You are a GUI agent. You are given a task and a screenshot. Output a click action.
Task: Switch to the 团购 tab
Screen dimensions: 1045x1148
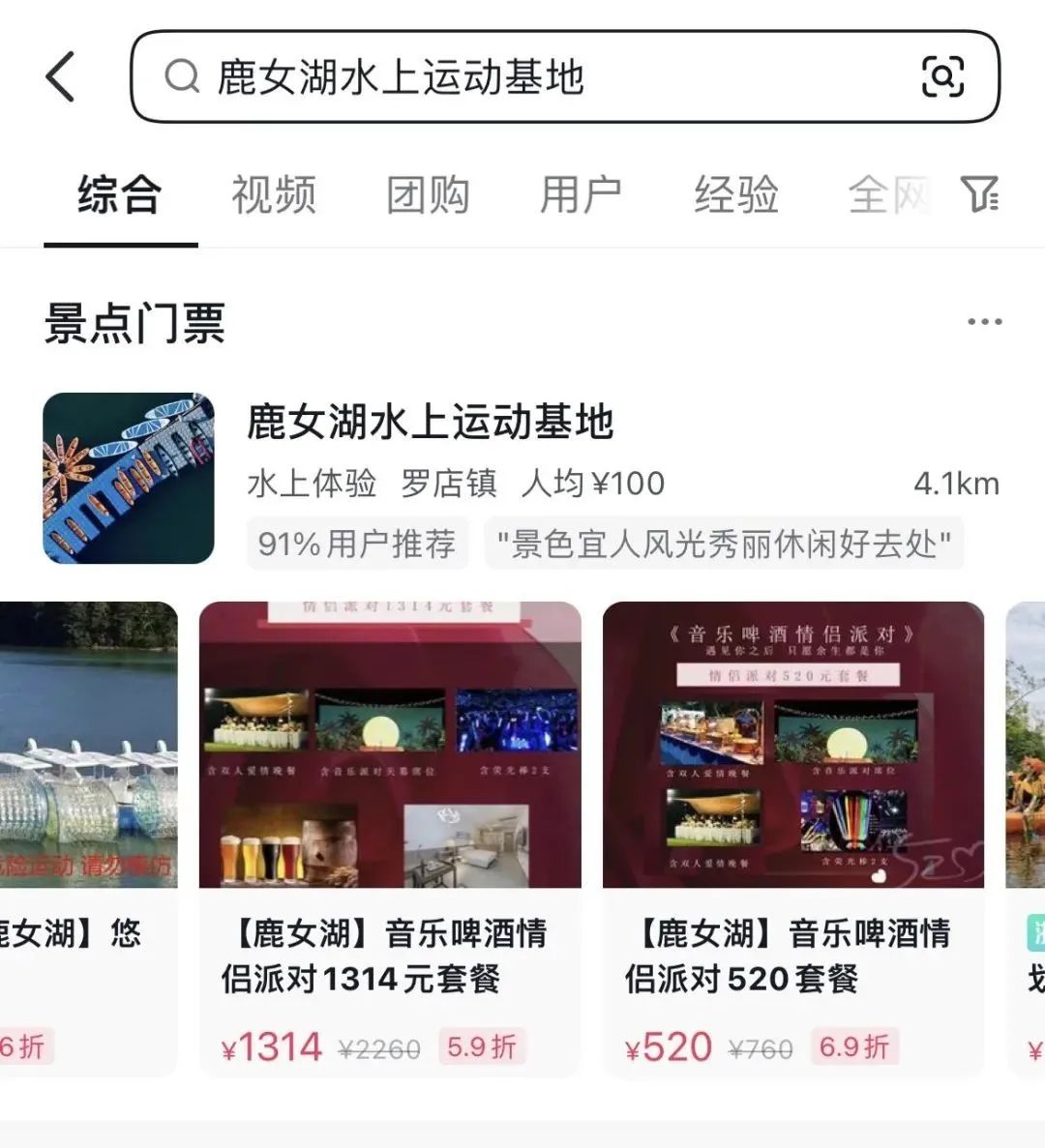[428, 195]
